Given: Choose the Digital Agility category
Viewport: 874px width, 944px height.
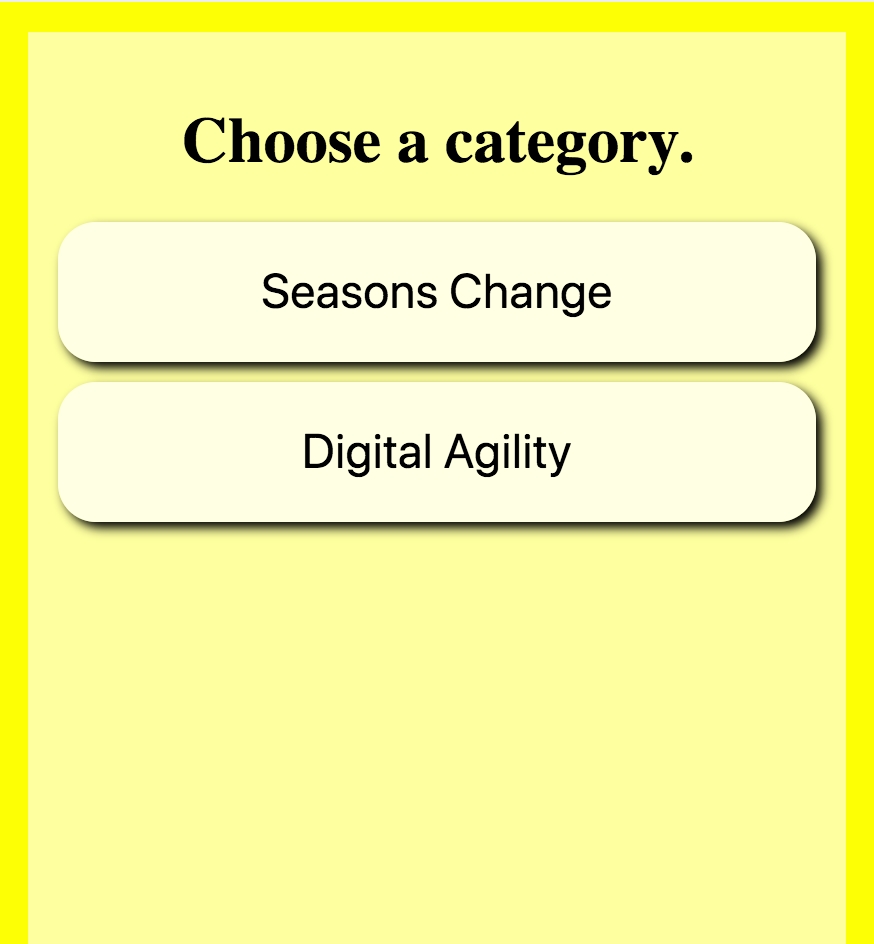Looking at the screenshot, I should (437, 452).
